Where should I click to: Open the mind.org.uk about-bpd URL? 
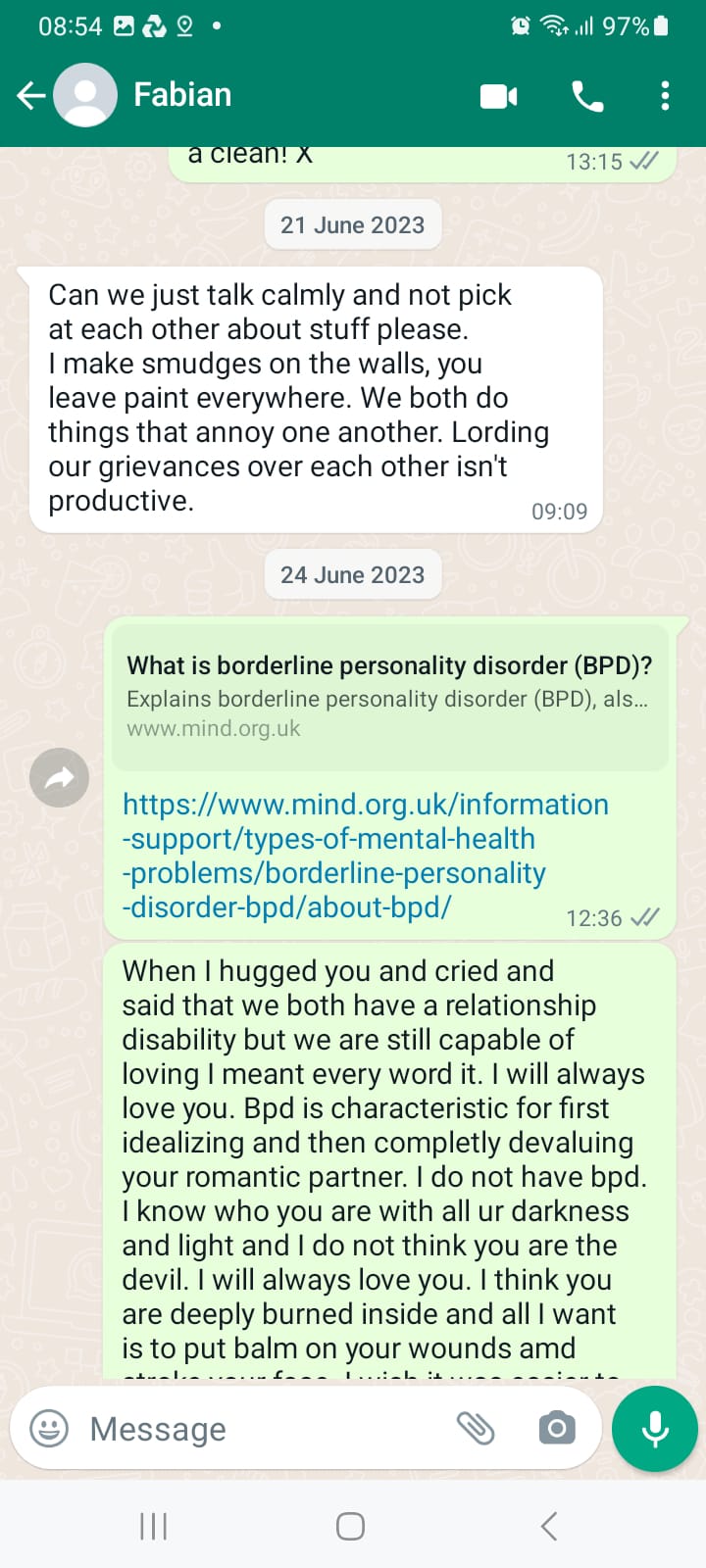tap(365, 856)
